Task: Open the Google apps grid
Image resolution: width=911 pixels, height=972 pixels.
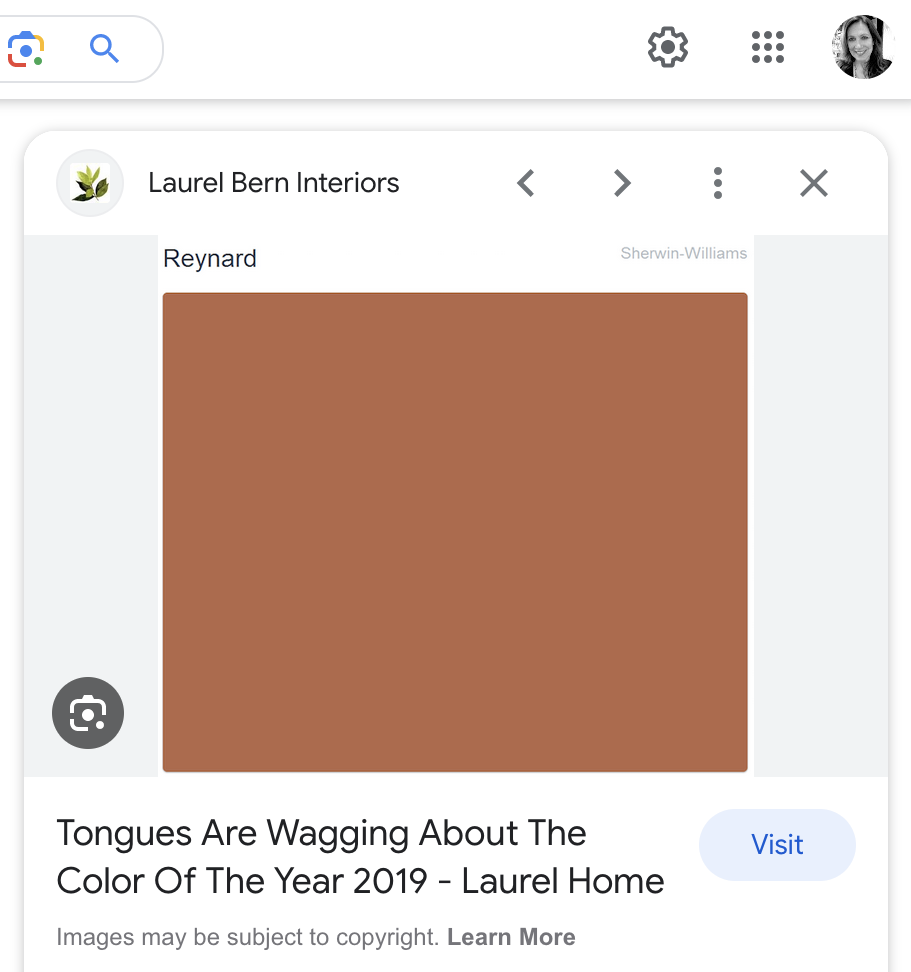Action: [767, 47]
